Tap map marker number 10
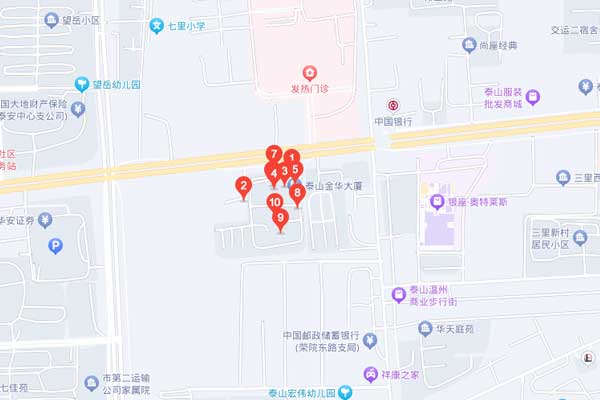This screenshot has height=400, width=600. pyautogui.click(x=274, y=202)
